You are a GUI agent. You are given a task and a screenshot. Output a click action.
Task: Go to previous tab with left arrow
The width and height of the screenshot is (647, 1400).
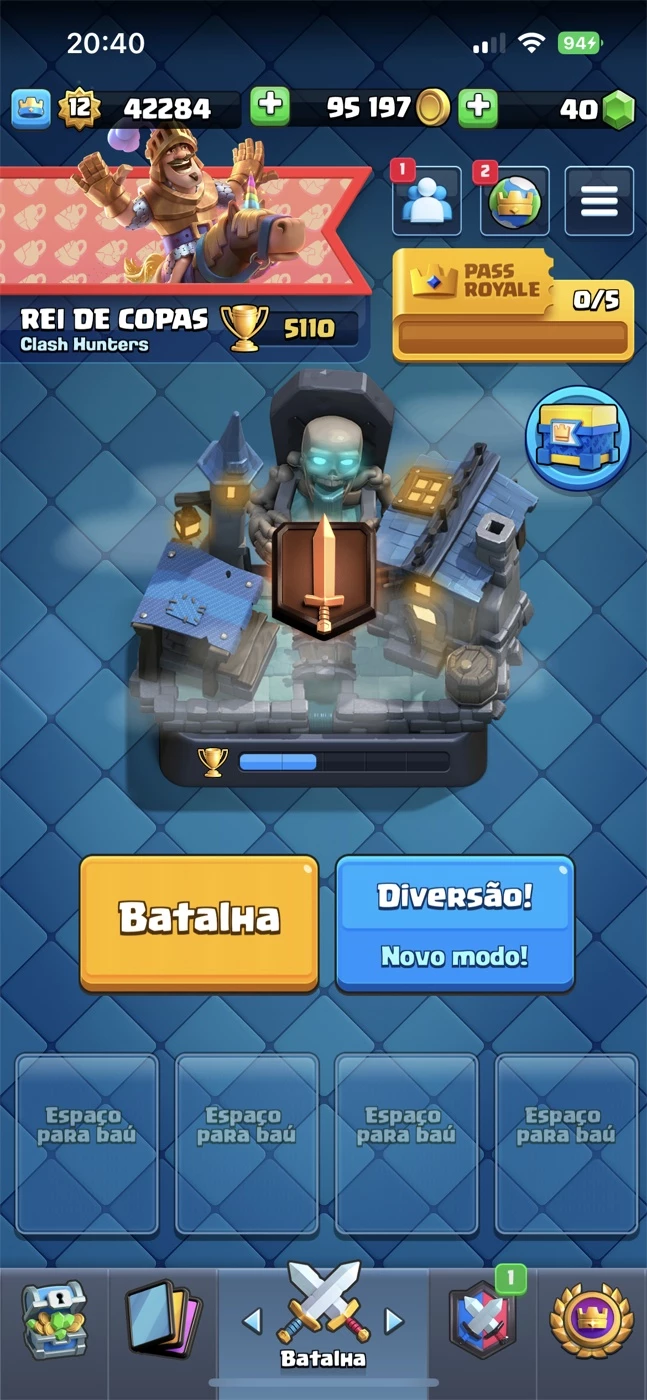coord(252,1321)
